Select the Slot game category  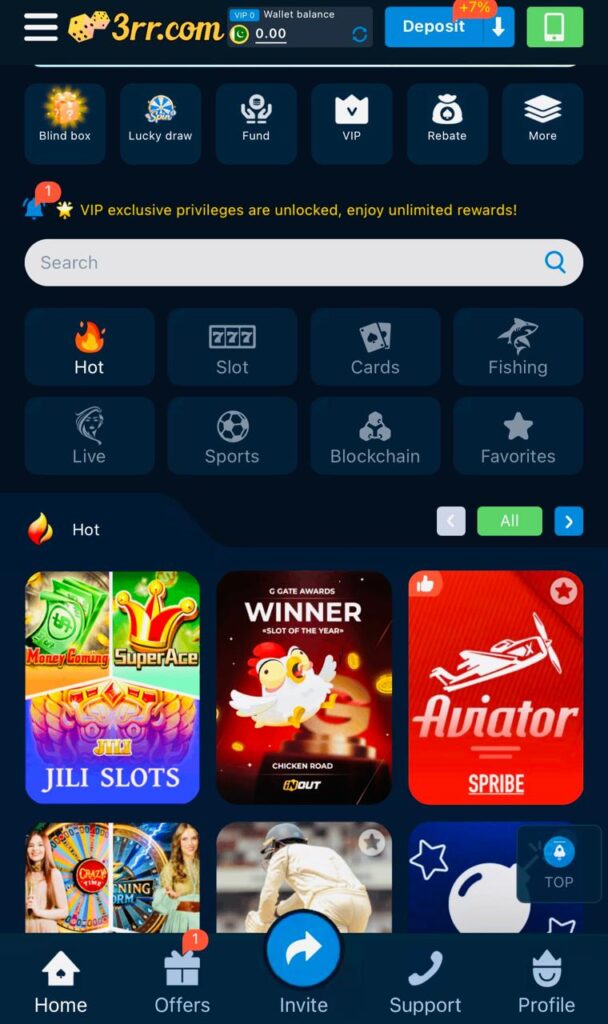232,347
